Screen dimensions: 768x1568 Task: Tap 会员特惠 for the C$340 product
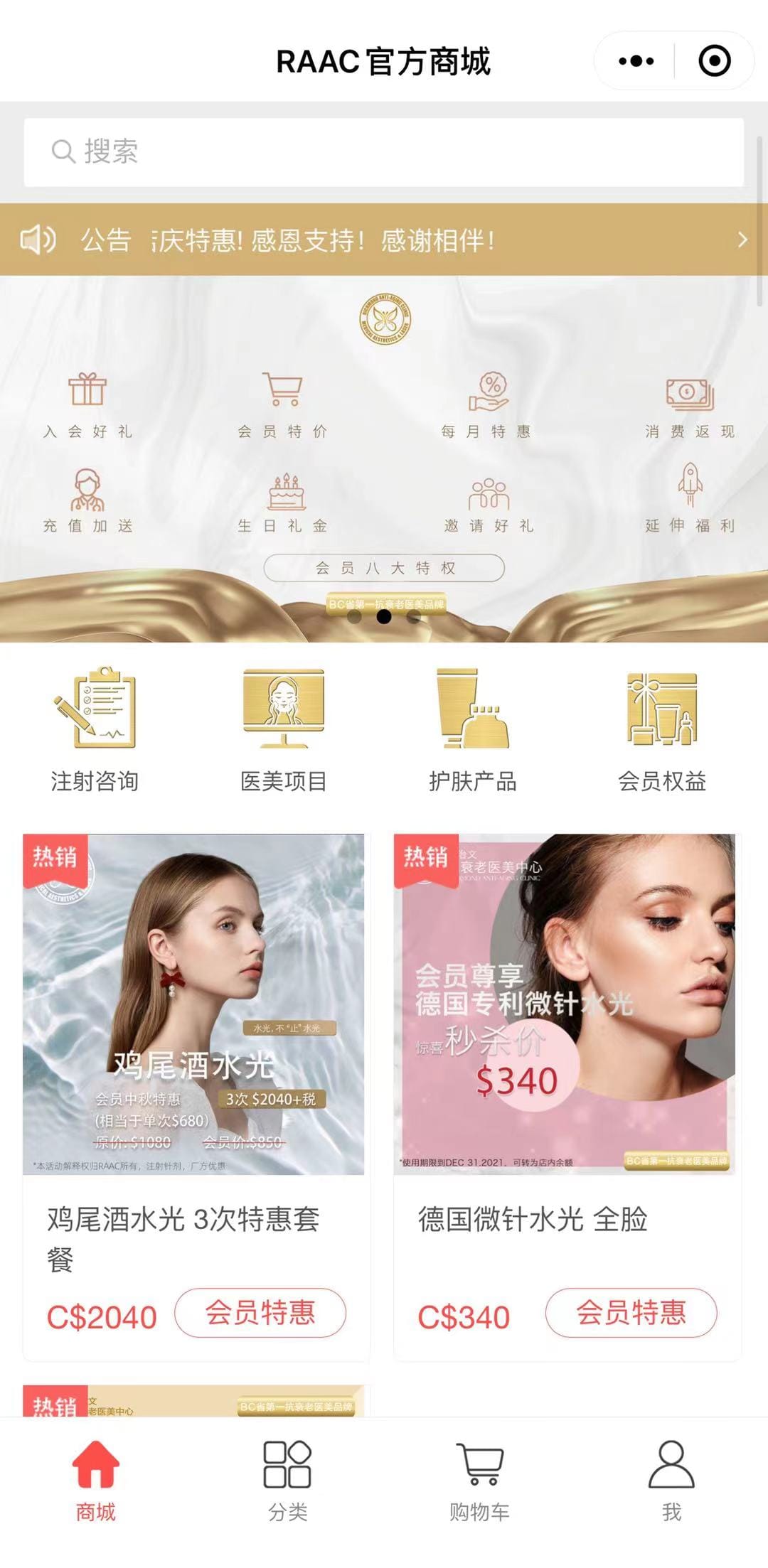631,1312
